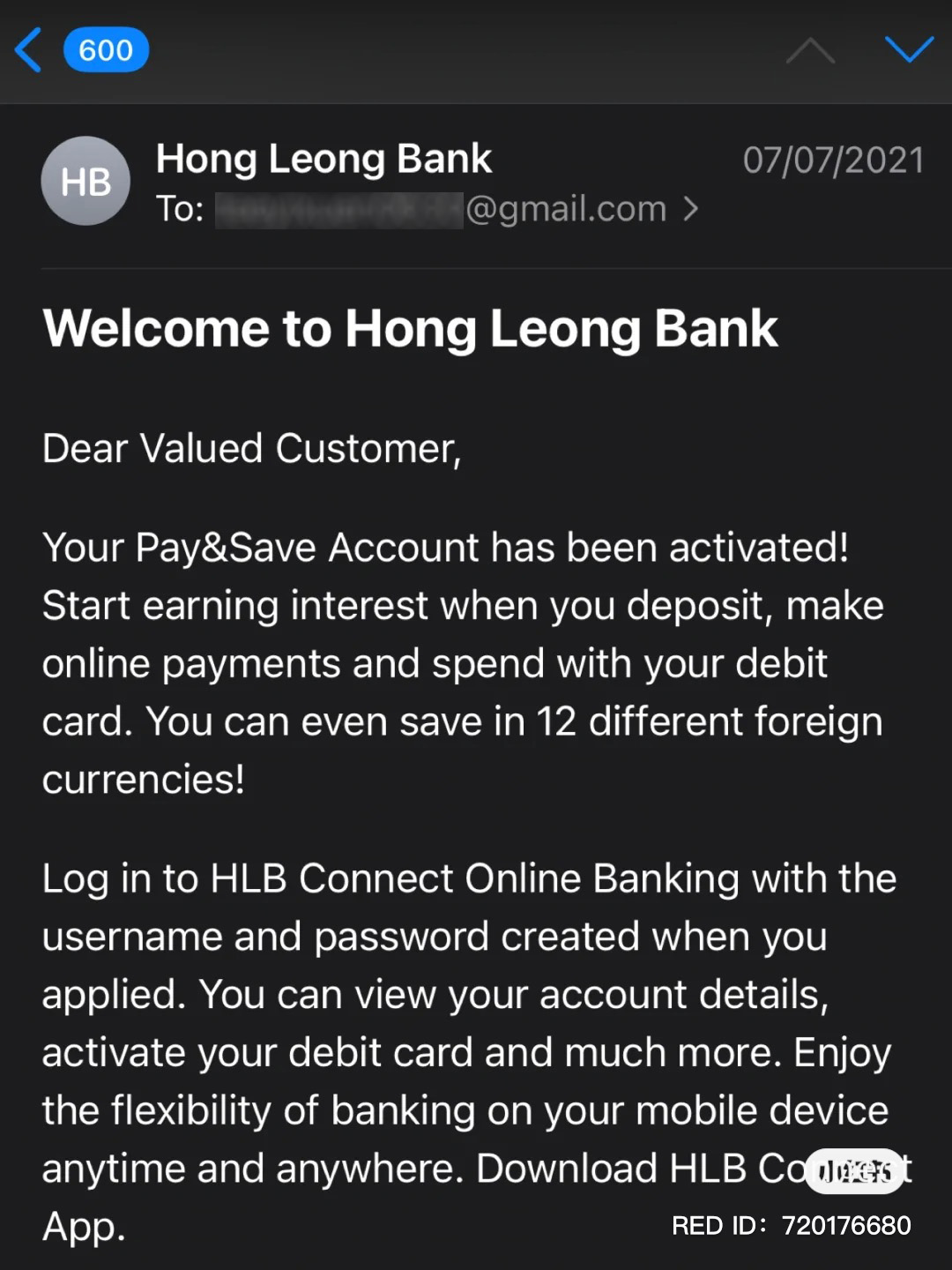
Task: Go back to the inbox with 600 unread
Action: 79,50
